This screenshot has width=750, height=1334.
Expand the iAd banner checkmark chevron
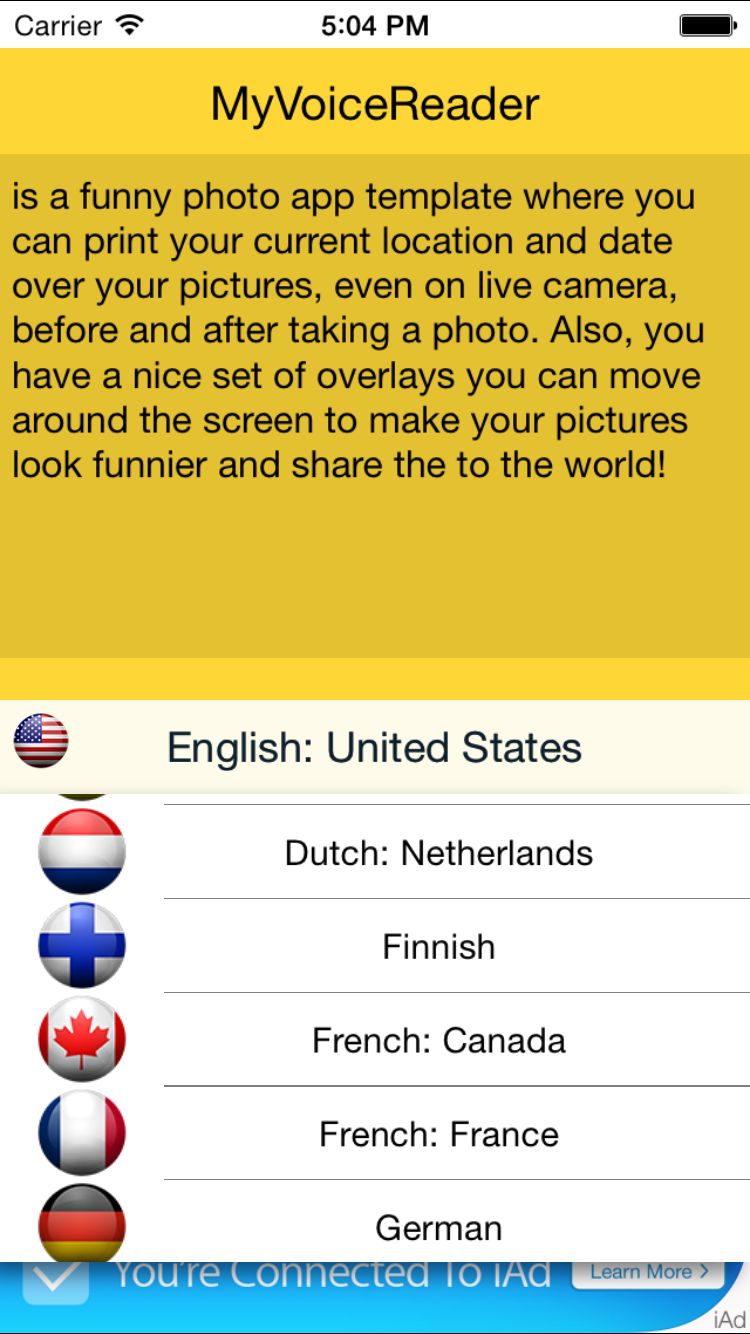pos(55,1279)
